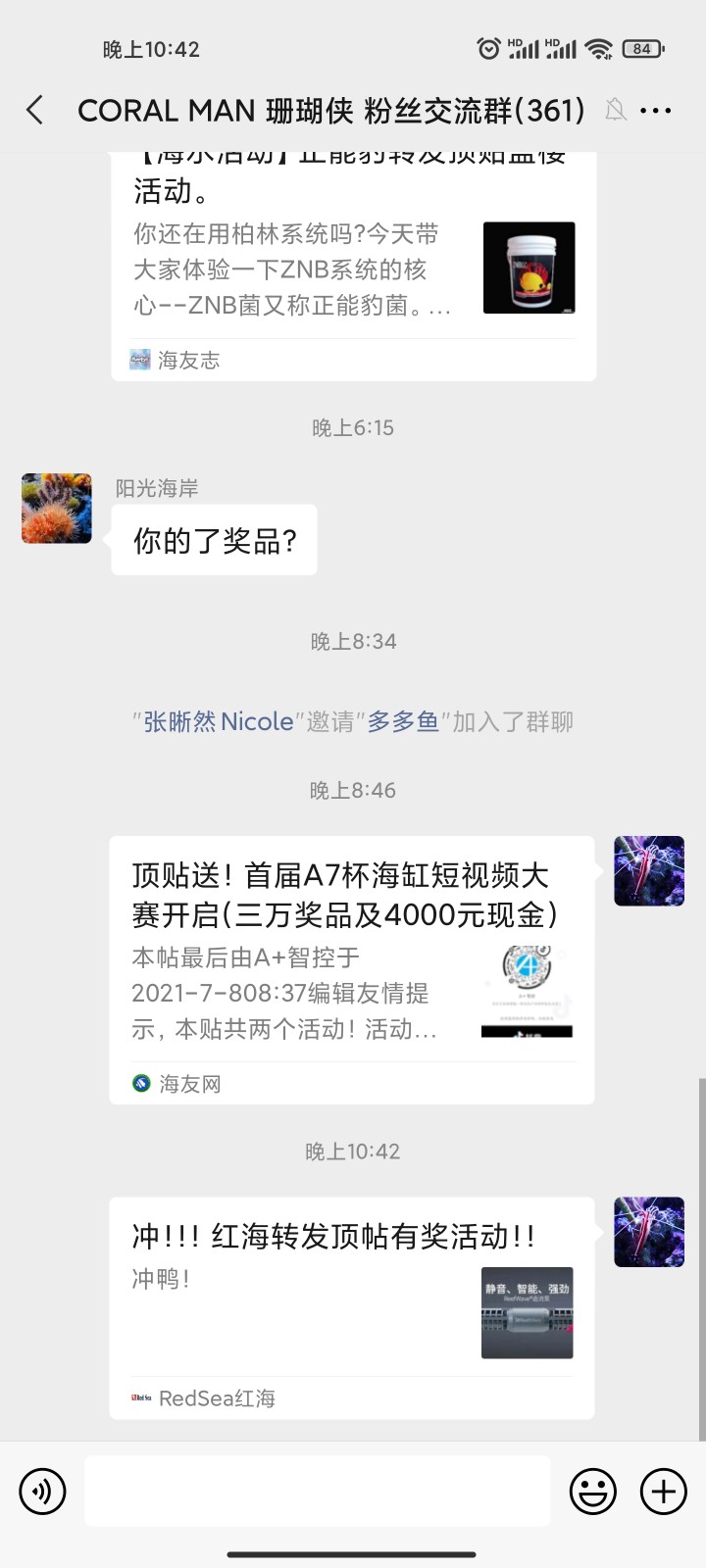
Task: Focus the message text field
Action: click(317, 1491)
